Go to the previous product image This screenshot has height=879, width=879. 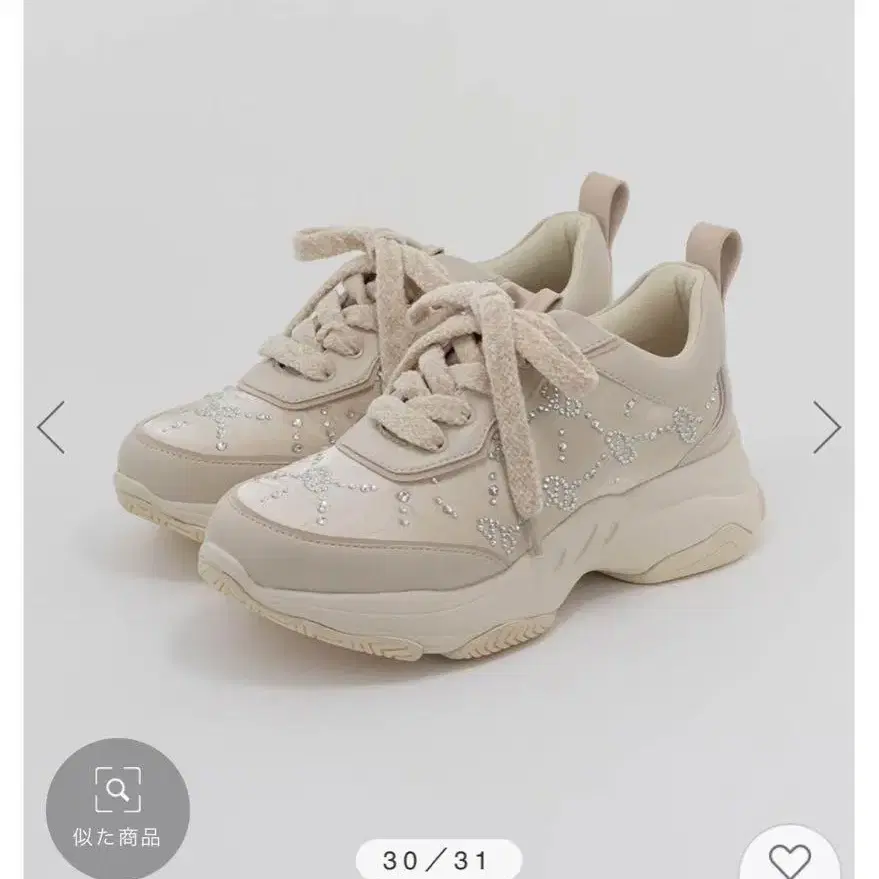(51, 428)
